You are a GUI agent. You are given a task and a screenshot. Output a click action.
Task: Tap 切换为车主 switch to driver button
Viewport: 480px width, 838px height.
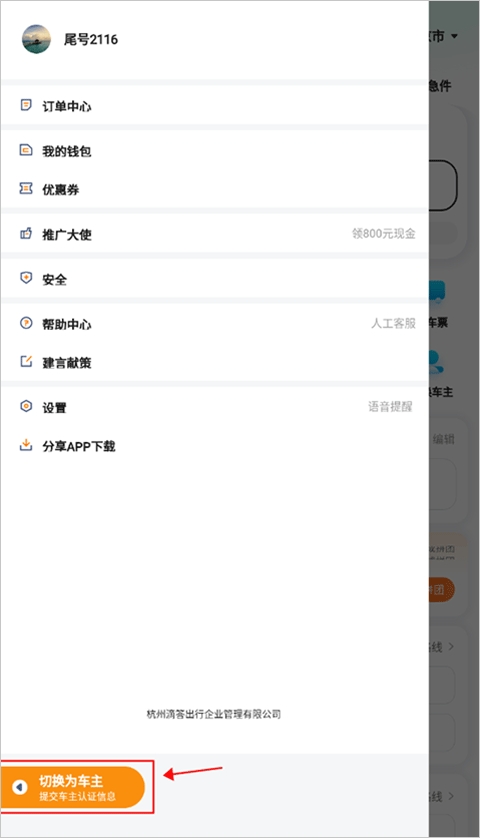click(x=72, y=787)
